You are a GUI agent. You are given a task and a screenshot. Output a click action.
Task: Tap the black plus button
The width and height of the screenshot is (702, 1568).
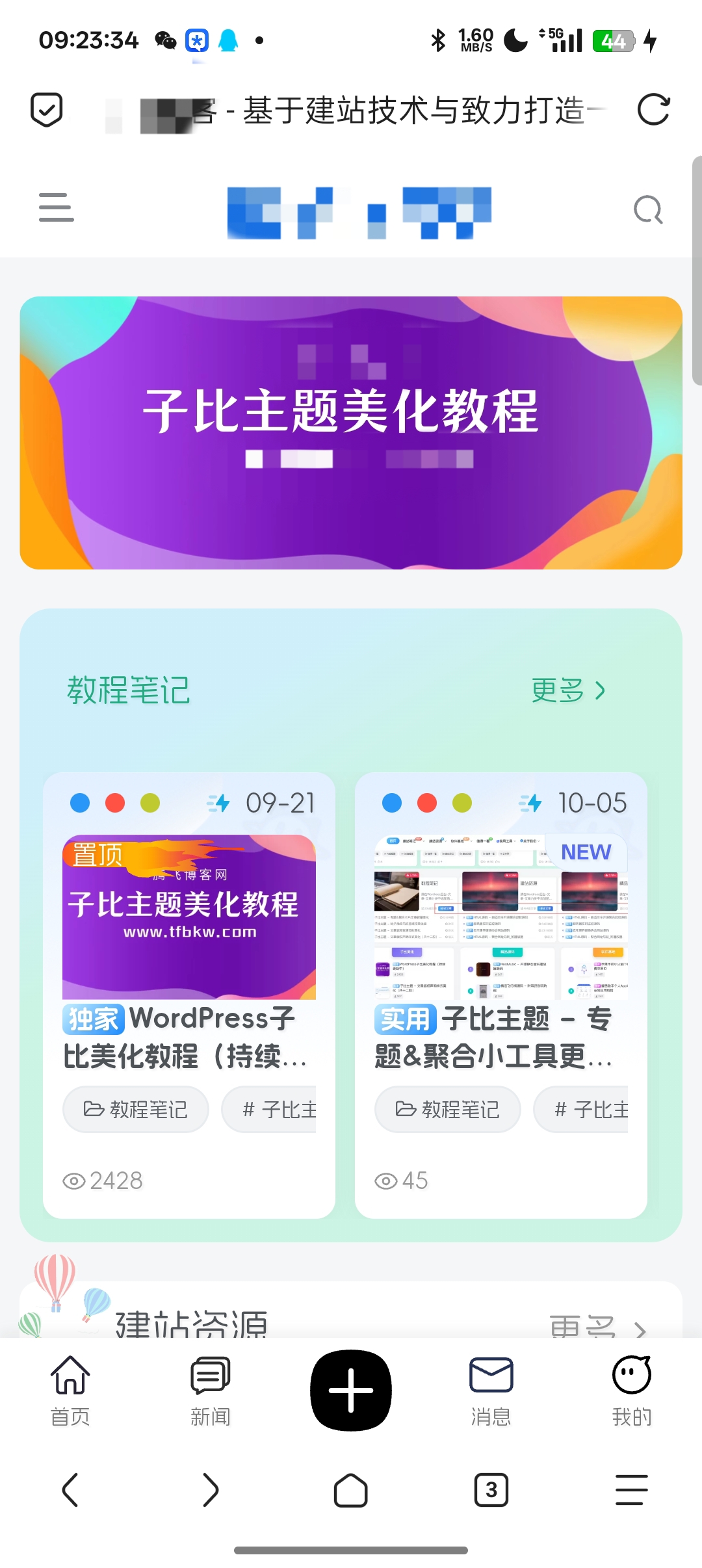point(350,1389)
